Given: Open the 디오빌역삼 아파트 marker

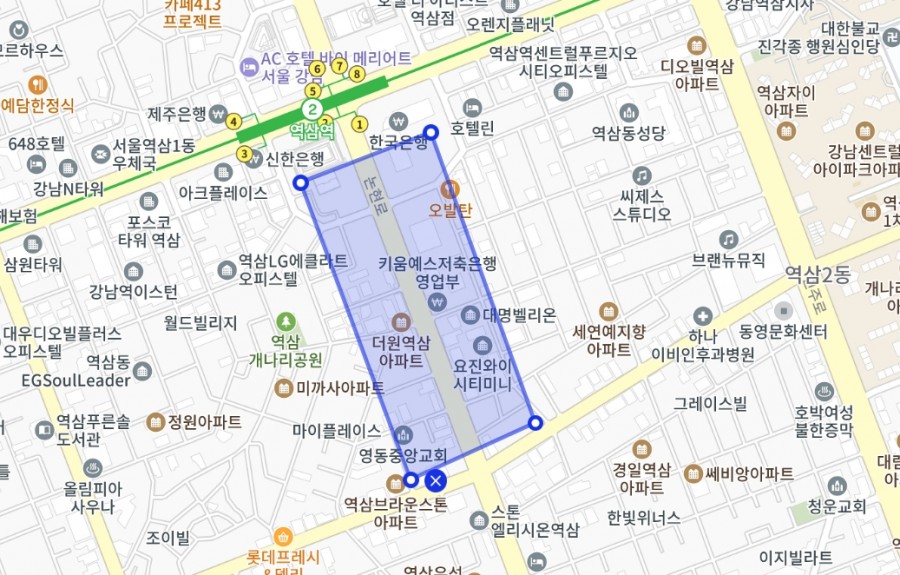Looking at the screenshot, I should pos(696,46).
